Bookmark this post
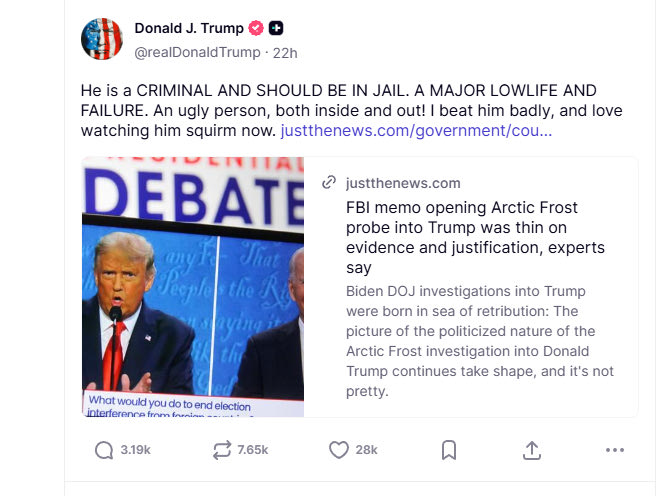Screen dimensions: 657x496 point(449,450)
